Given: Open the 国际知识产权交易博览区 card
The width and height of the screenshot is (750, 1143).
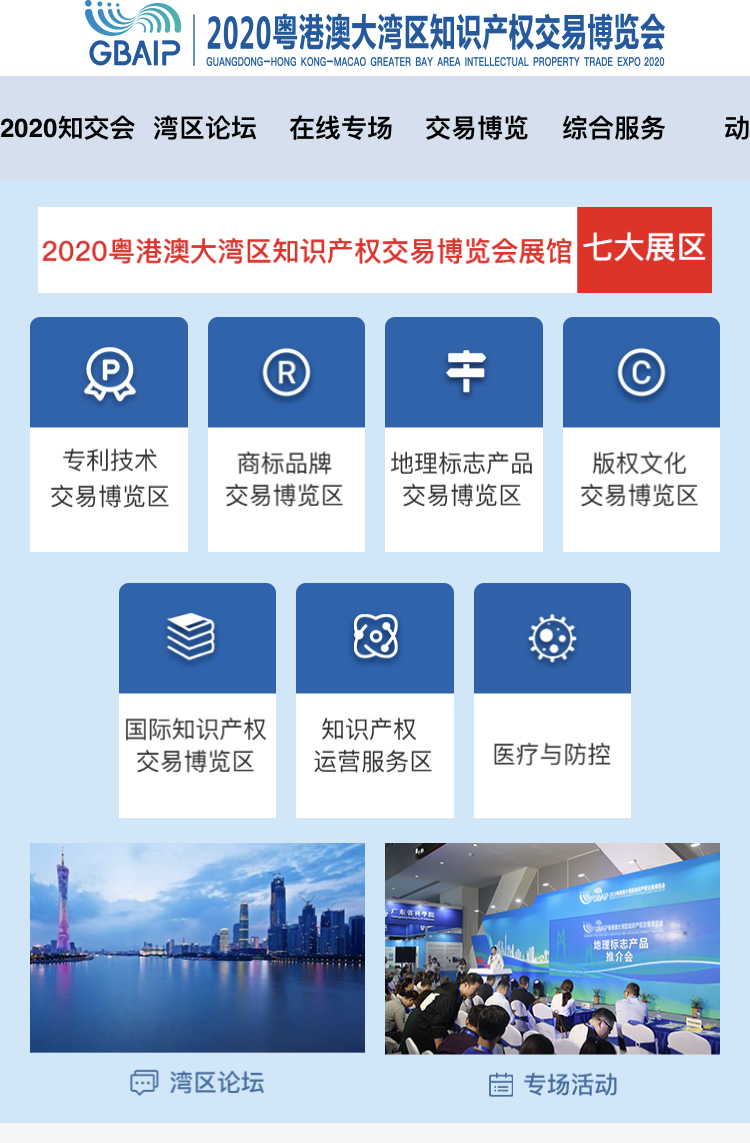Looking at the screenshot, I should (x=197, y=700).
